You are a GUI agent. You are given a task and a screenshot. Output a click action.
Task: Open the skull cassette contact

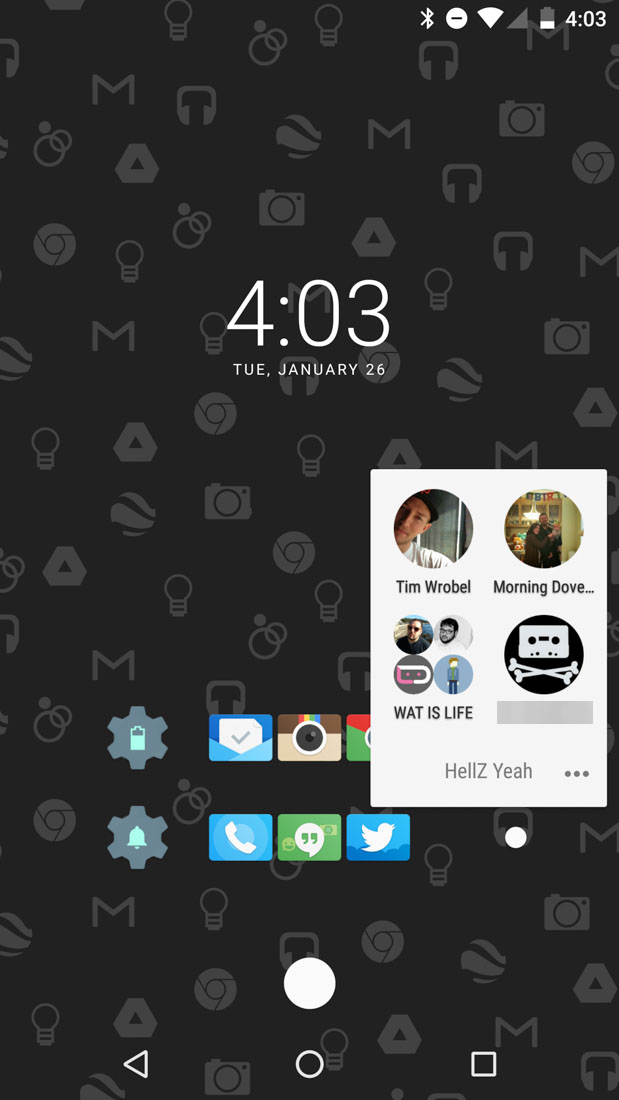(x=543, y=656)
